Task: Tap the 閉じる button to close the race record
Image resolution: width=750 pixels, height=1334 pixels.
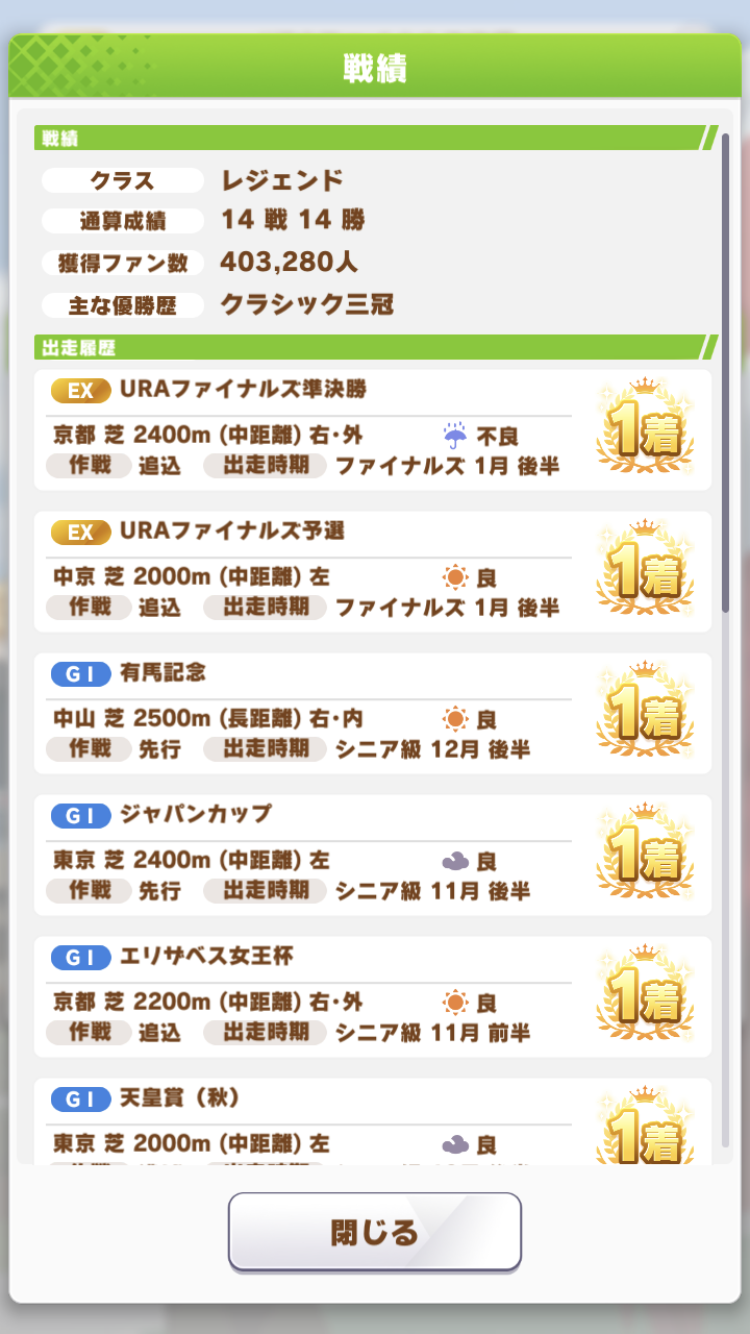Action: (x=375, y=1231)
